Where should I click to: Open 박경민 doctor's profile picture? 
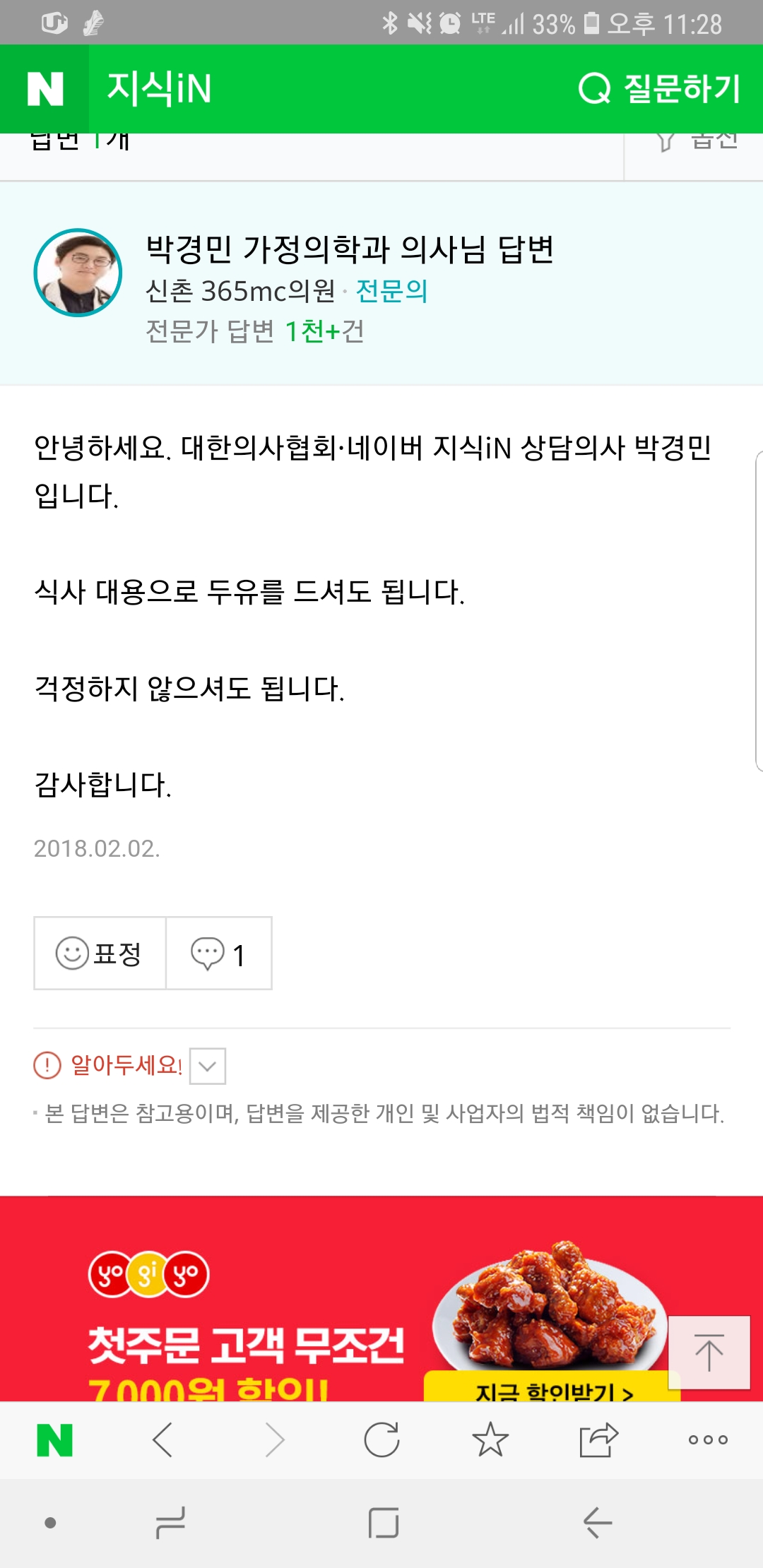tap(78, 272)
